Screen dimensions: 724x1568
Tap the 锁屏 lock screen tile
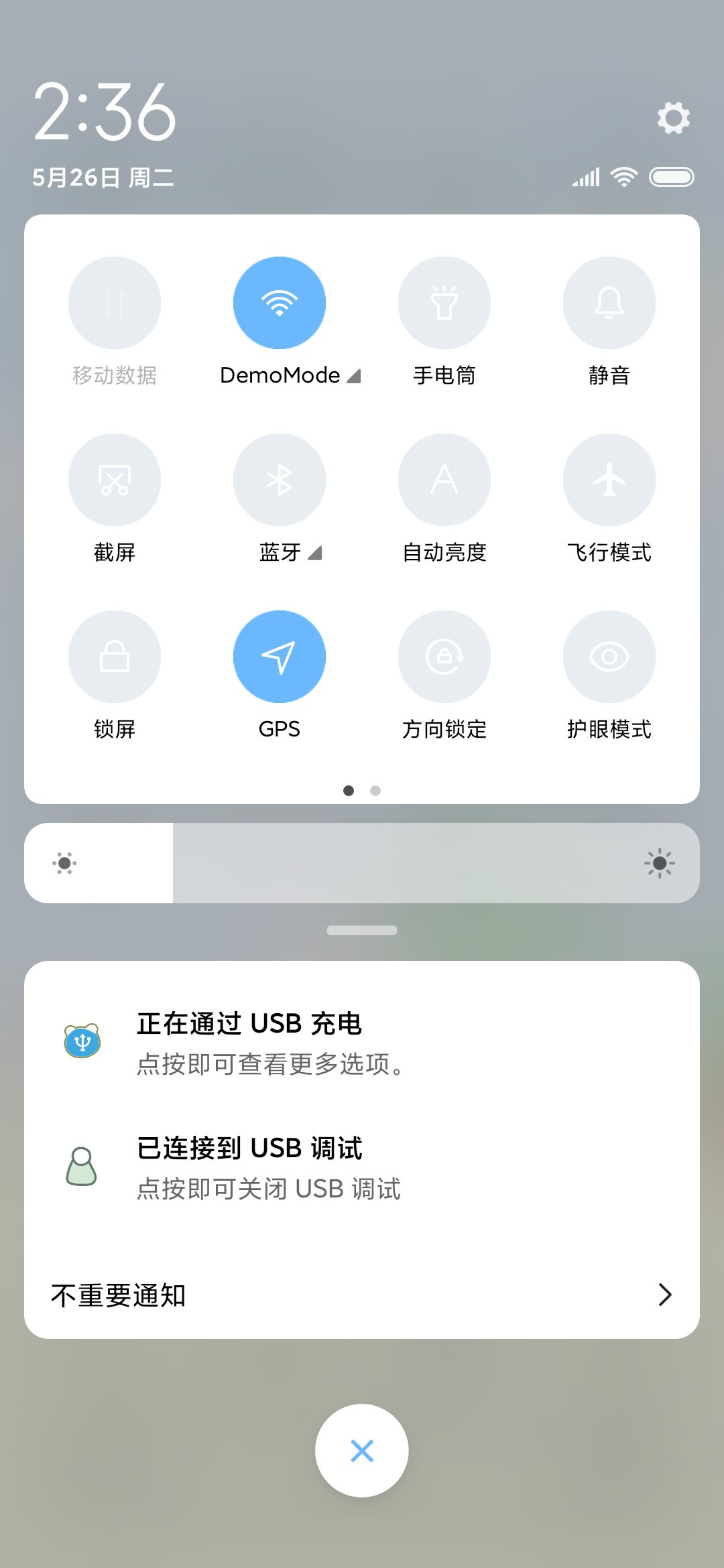pos(115,657)
